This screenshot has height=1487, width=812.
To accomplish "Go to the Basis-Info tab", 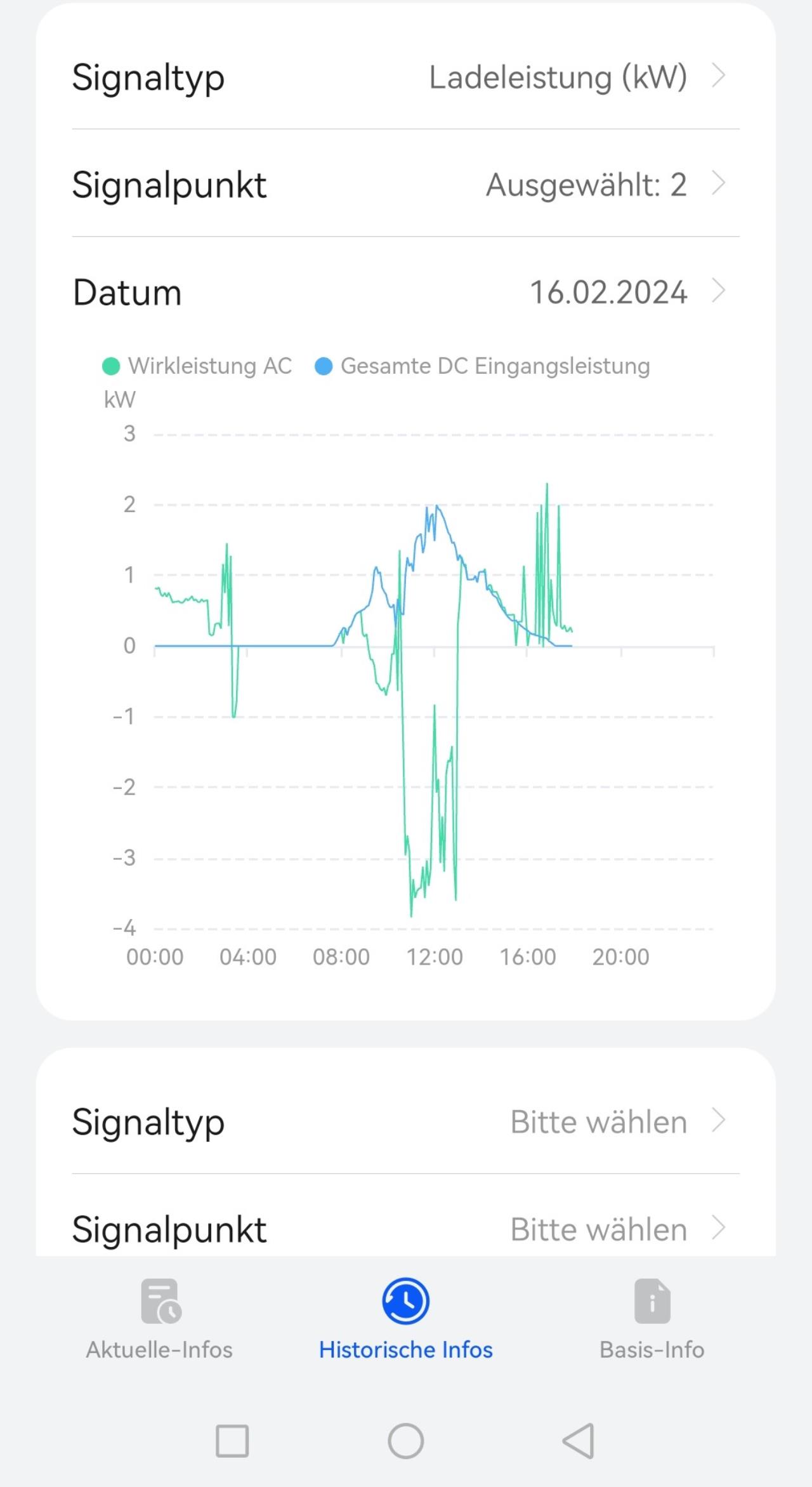I will coord(652,1319).
